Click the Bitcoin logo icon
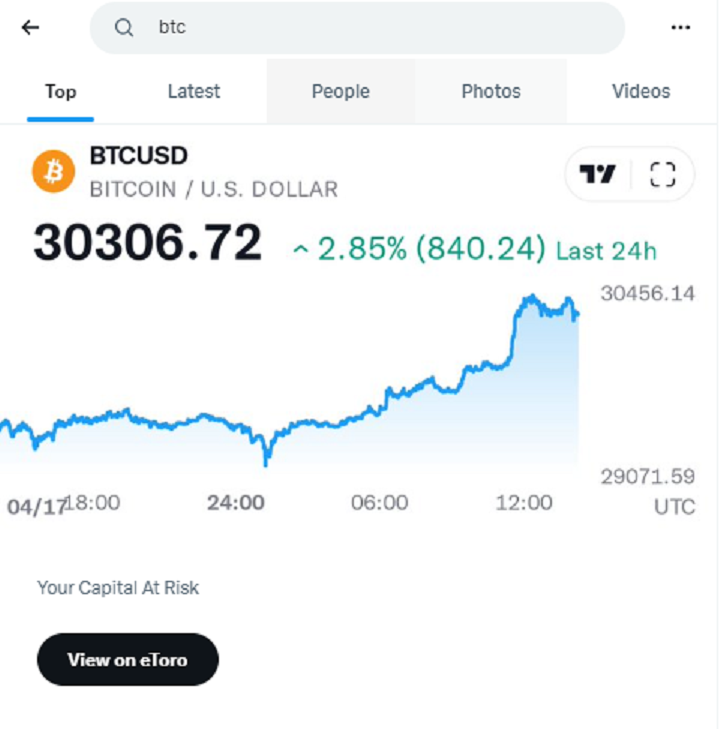721x729 pixels. click(52, 170)
